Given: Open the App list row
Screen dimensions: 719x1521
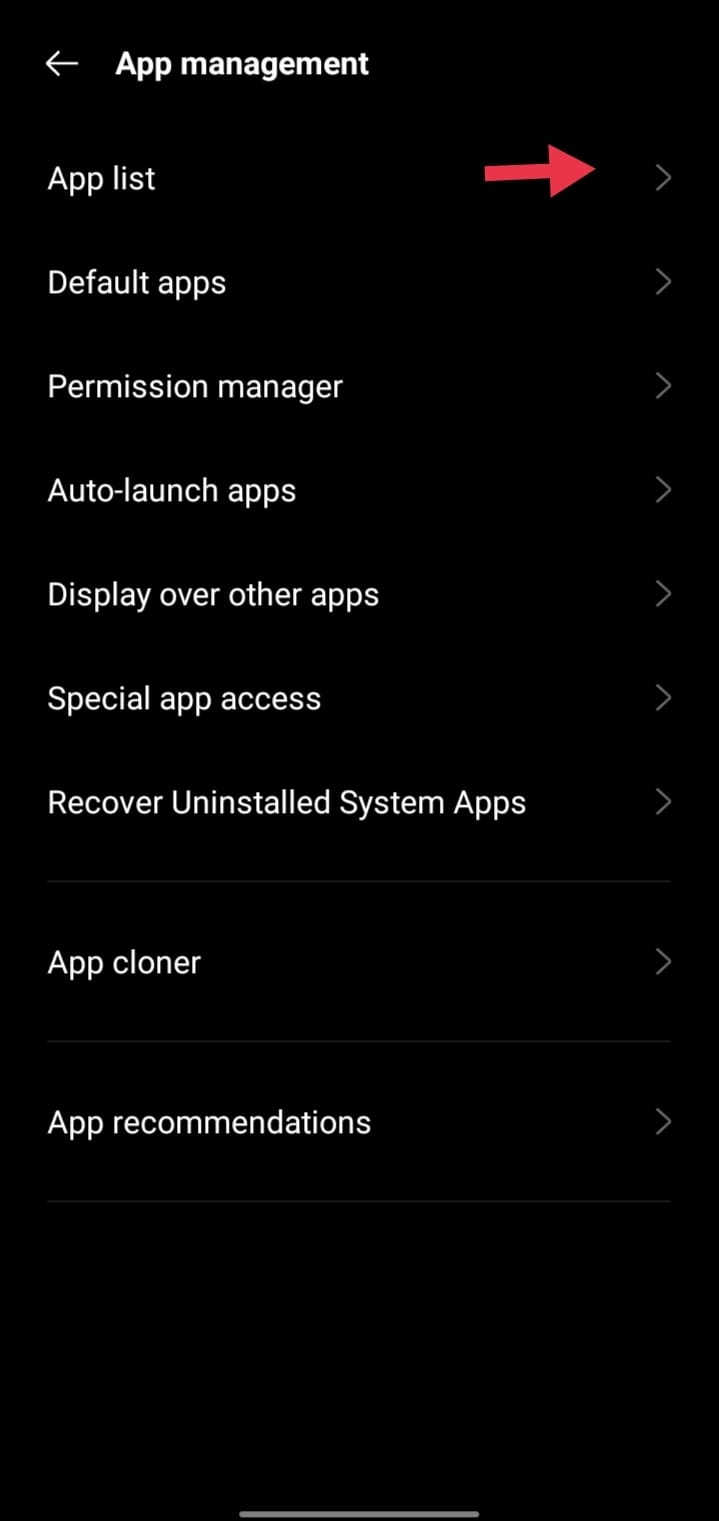Looking at the screenshot, I should click(x=359, y=178).
